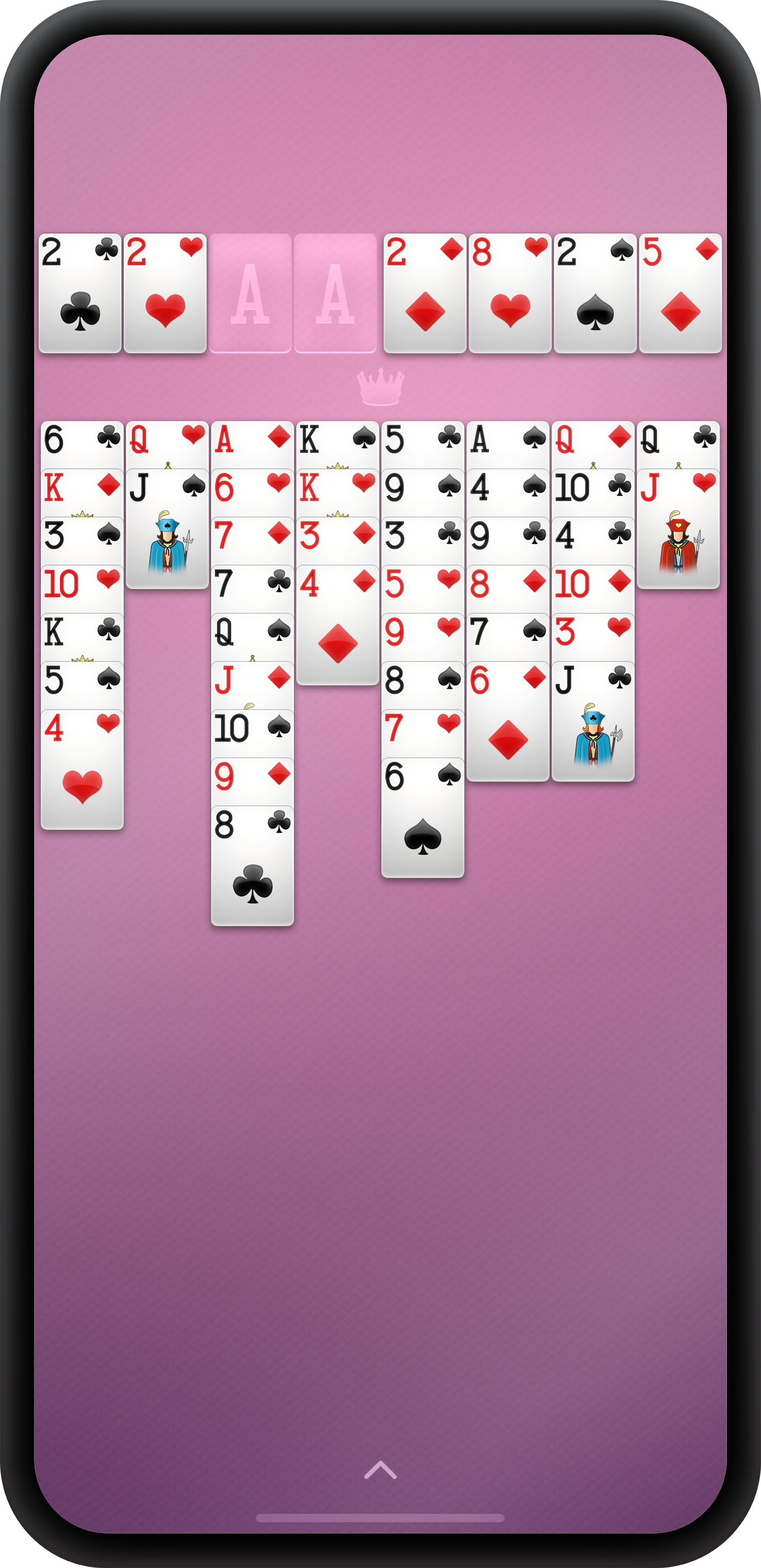Select the 4 of hearts in the first column
The image size is (761, 1568).
[x=82, y=769]
